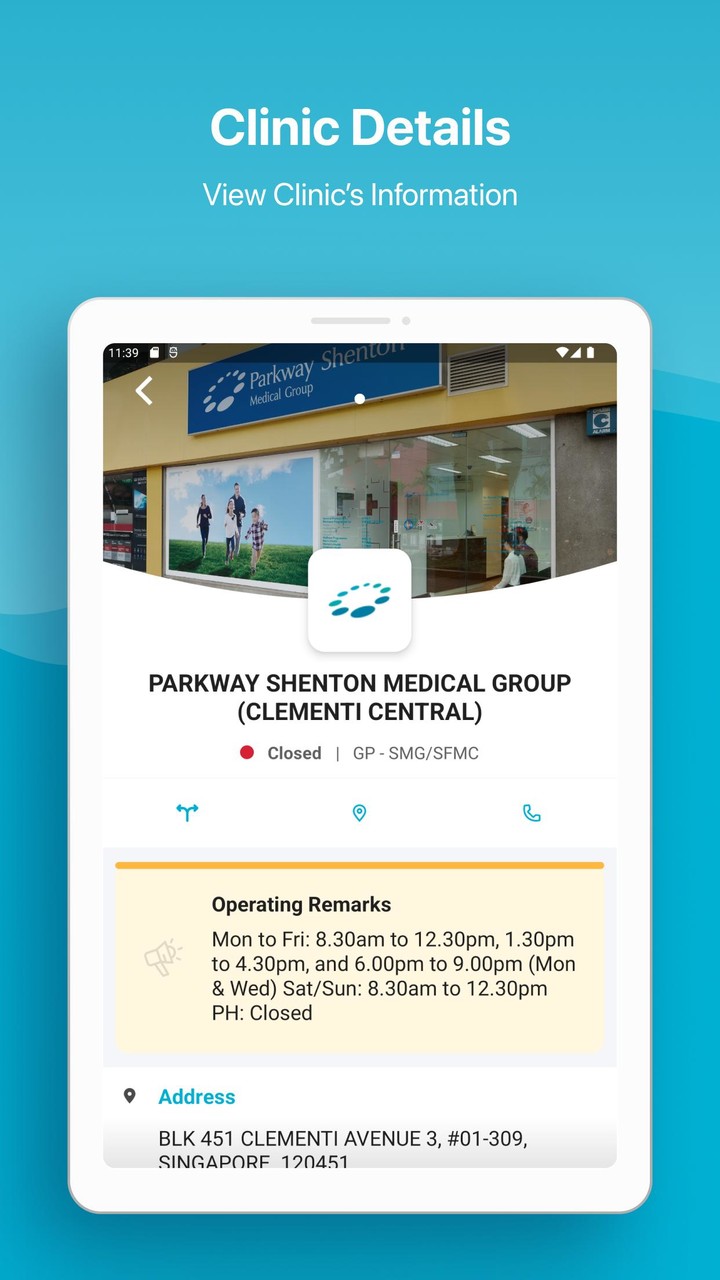Click the Closed status label
Image resolution: width=720 pixels, height=1280 pixels.
pos(293,753)
